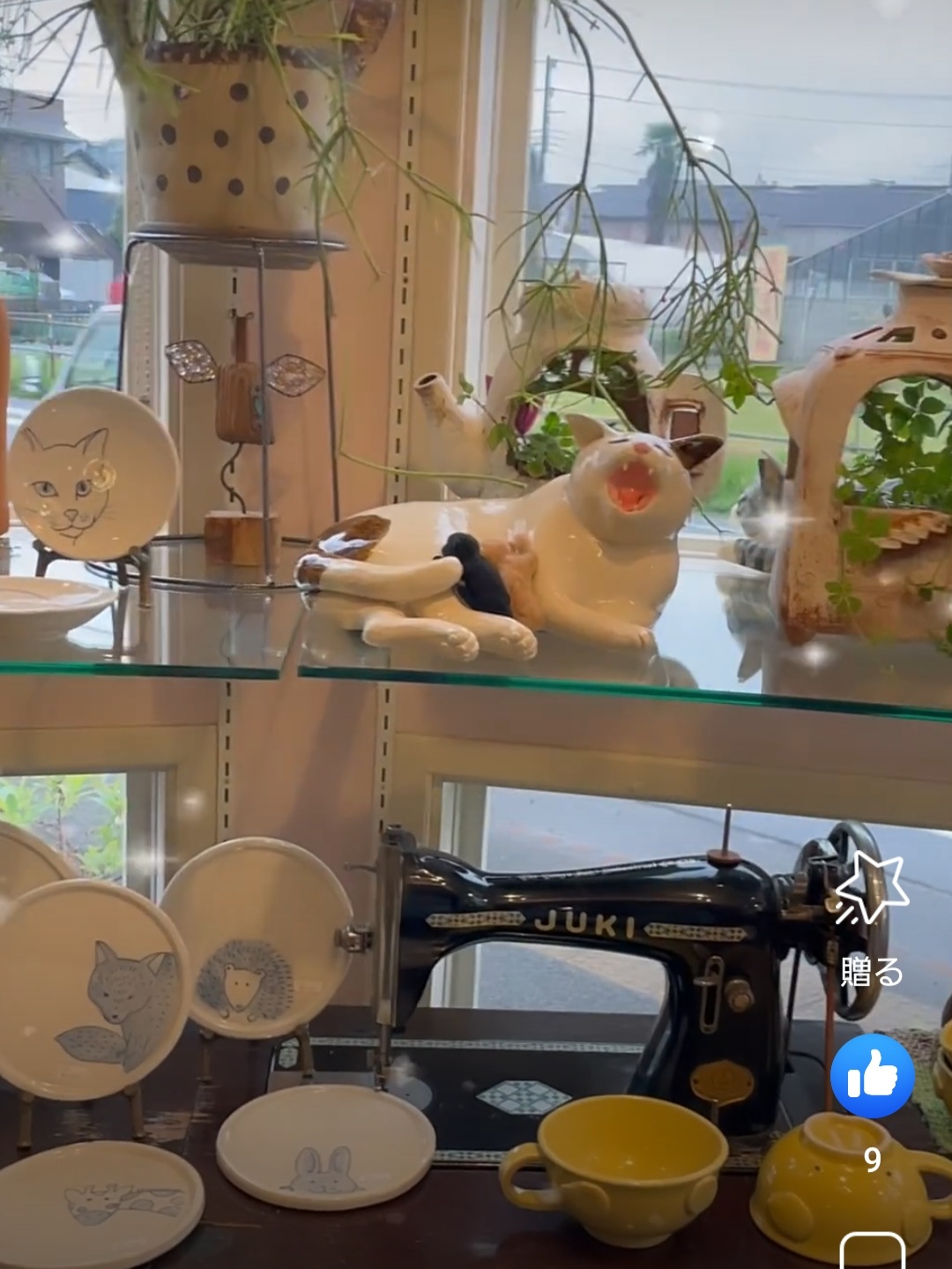Open comments via the cut-off comment icon

[872, 1252]
